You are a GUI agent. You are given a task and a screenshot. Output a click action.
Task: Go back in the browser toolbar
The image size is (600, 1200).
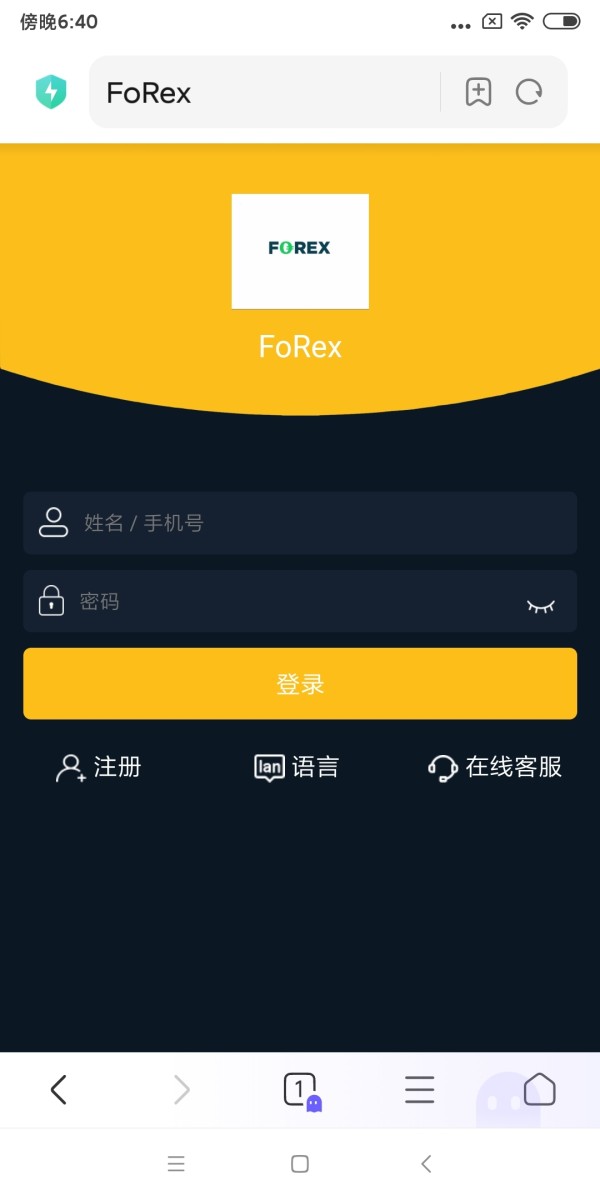click(x=59, y=1089)
